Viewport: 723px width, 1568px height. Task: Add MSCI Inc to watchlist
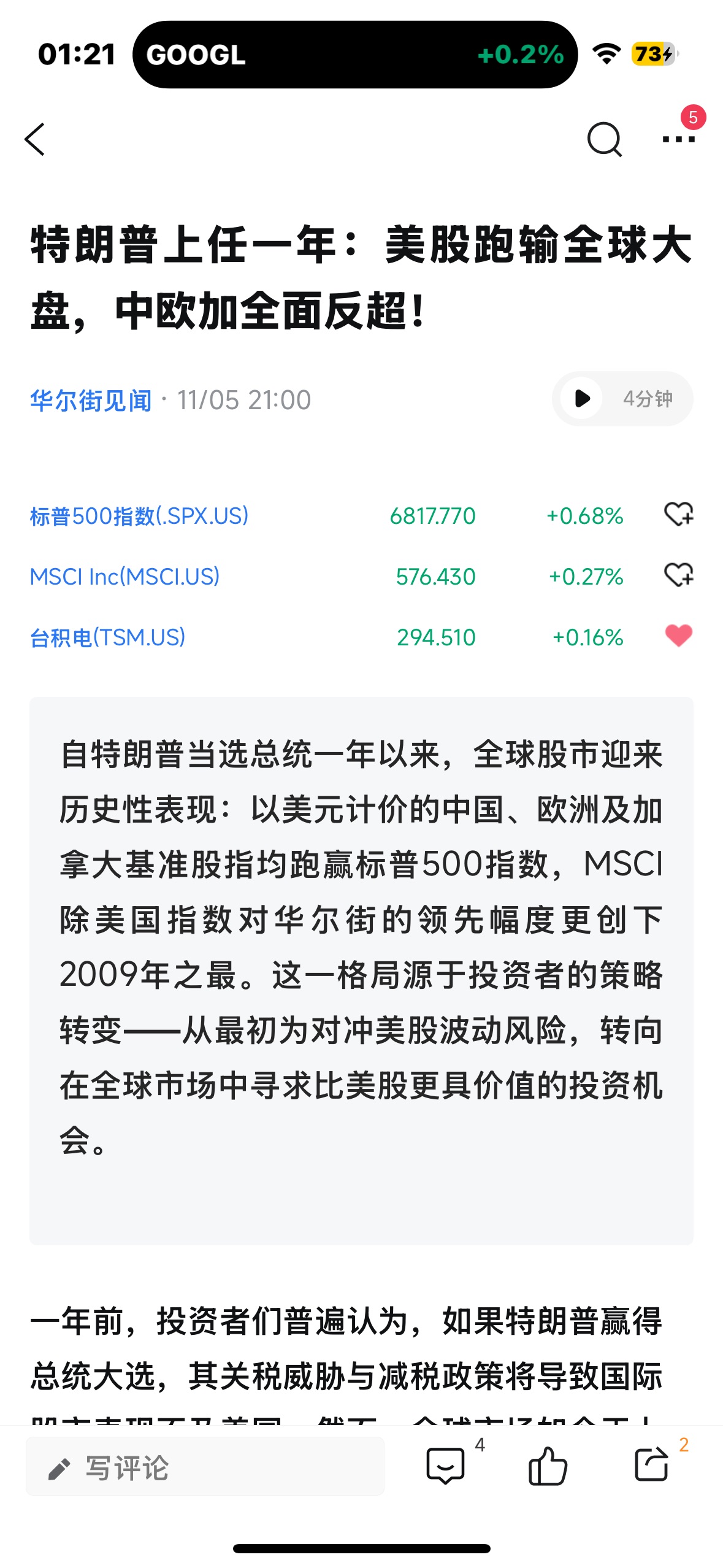tap(678, 575)
